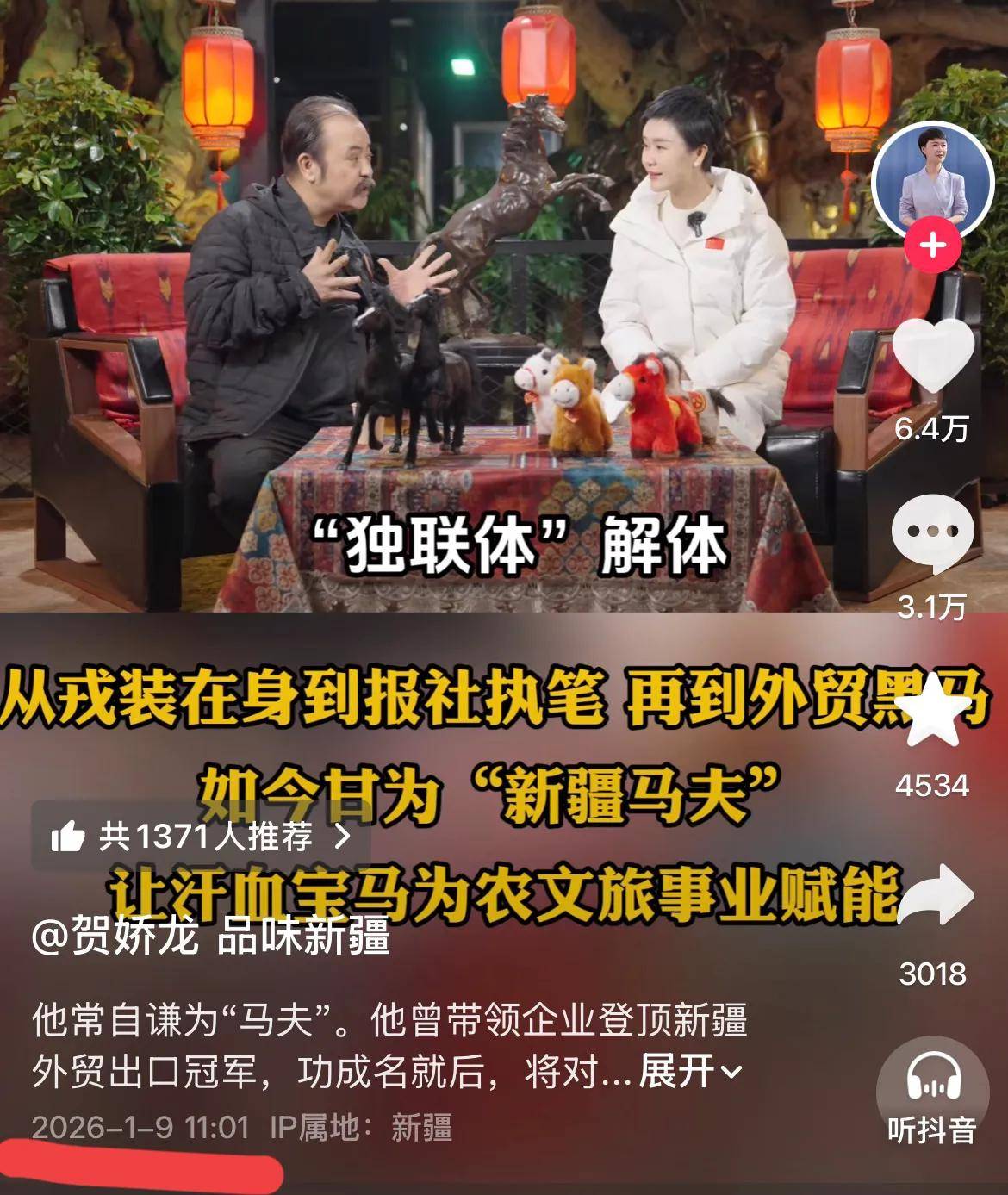Follow the creator with the plus button
Image resolution: width=1008 pixels, height=1195 pixels.
[x=933, y=246]
